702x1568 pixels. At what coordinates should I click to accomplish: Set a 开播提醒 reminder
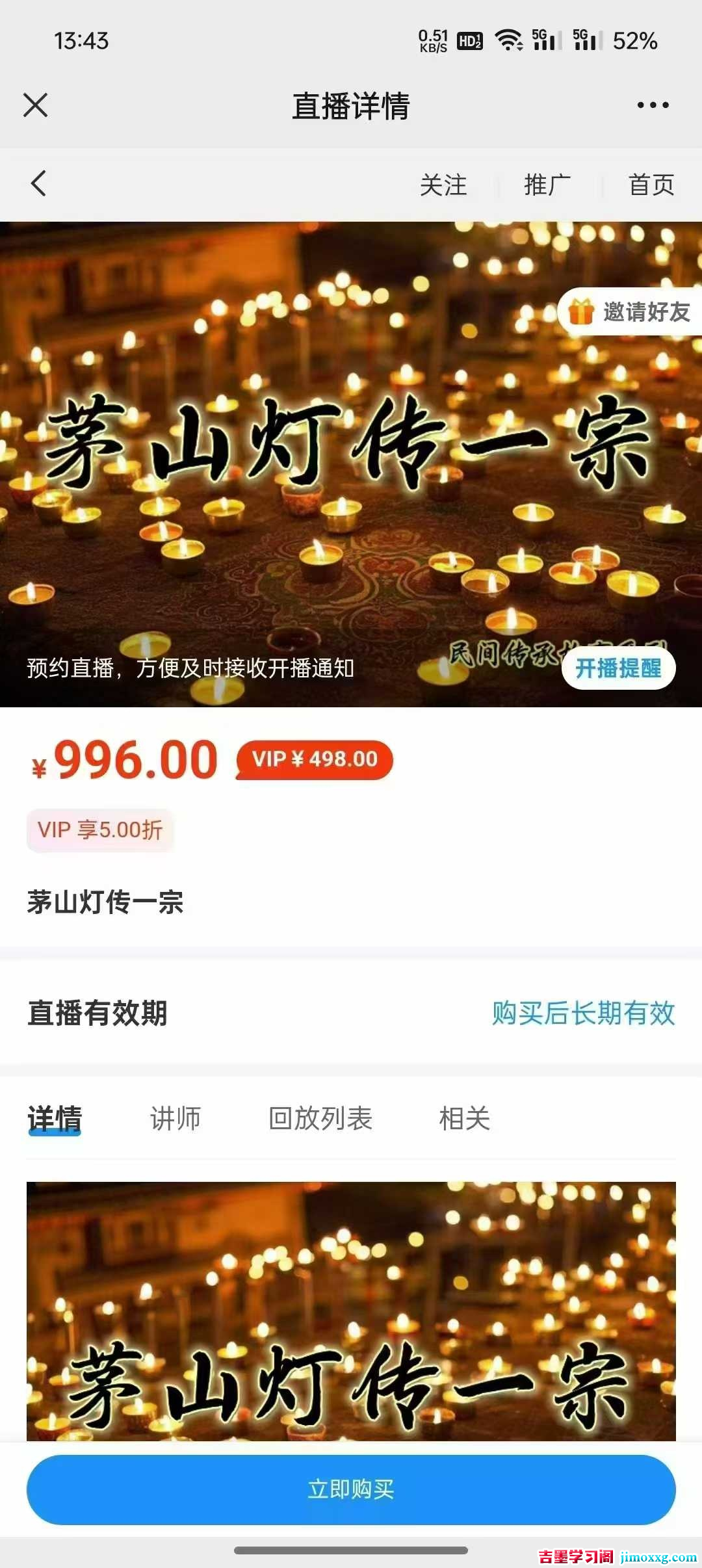tap(618, 668)
